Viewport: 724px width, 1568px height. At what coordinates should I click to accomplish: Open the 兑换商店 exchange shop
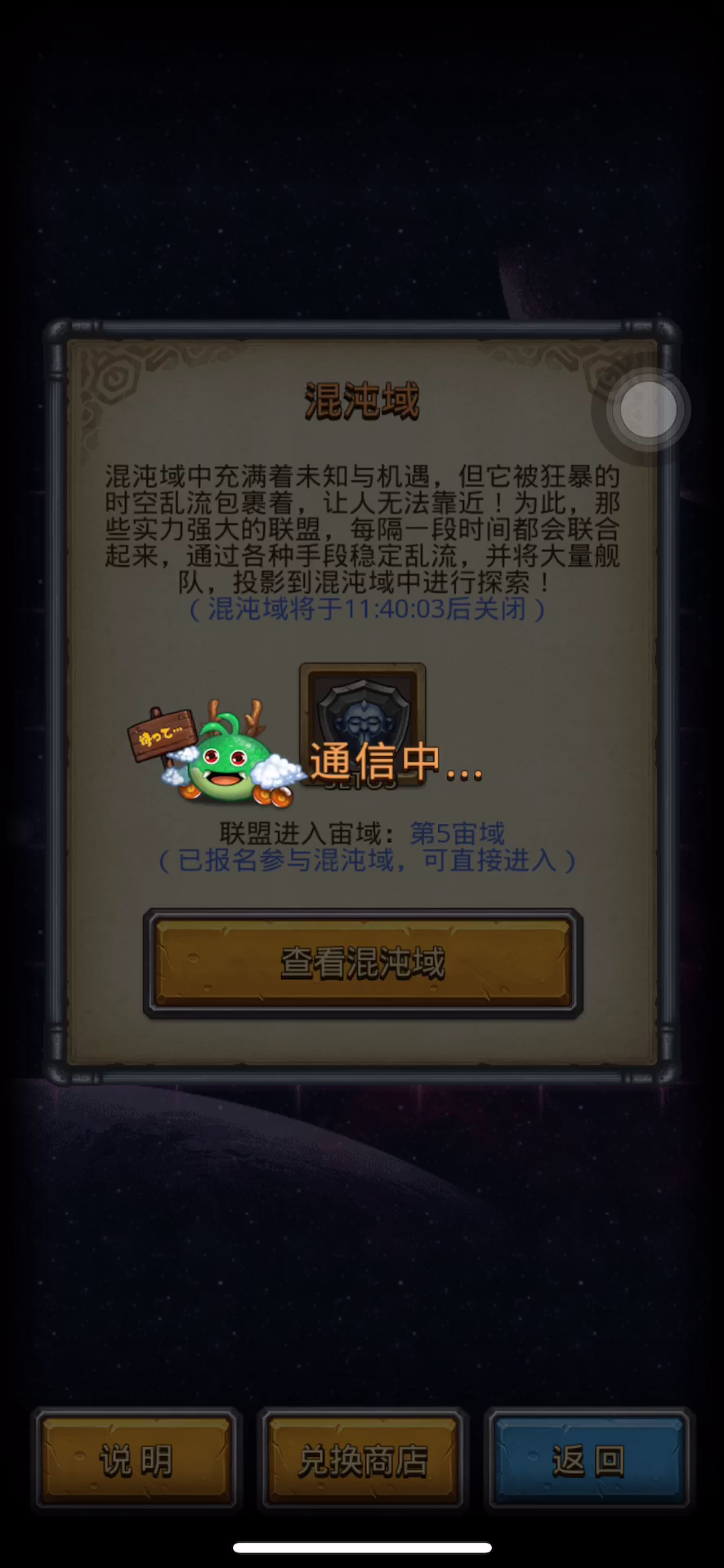point(363,1459)
